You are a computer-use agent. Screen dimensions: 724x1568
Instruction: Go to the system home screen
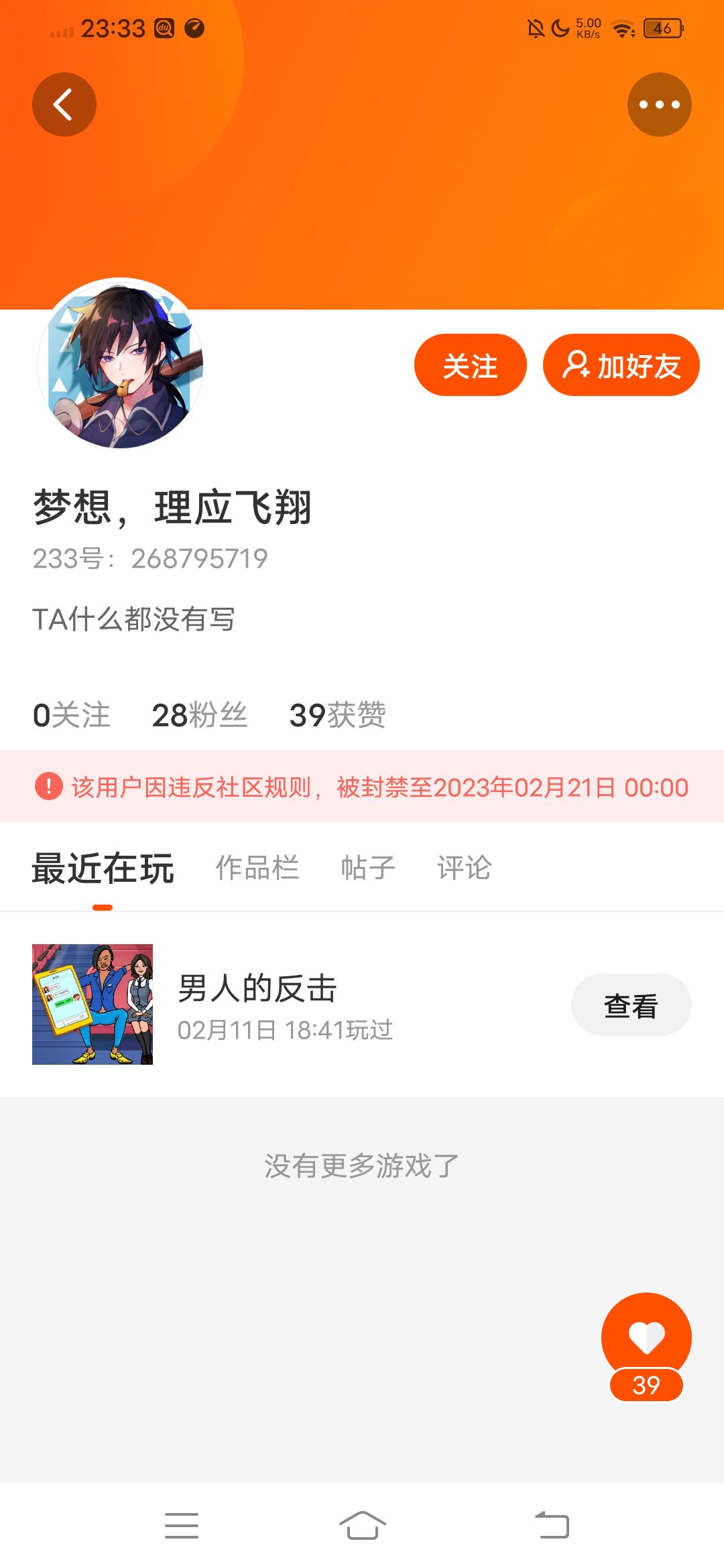click(x=362, y=1526)
